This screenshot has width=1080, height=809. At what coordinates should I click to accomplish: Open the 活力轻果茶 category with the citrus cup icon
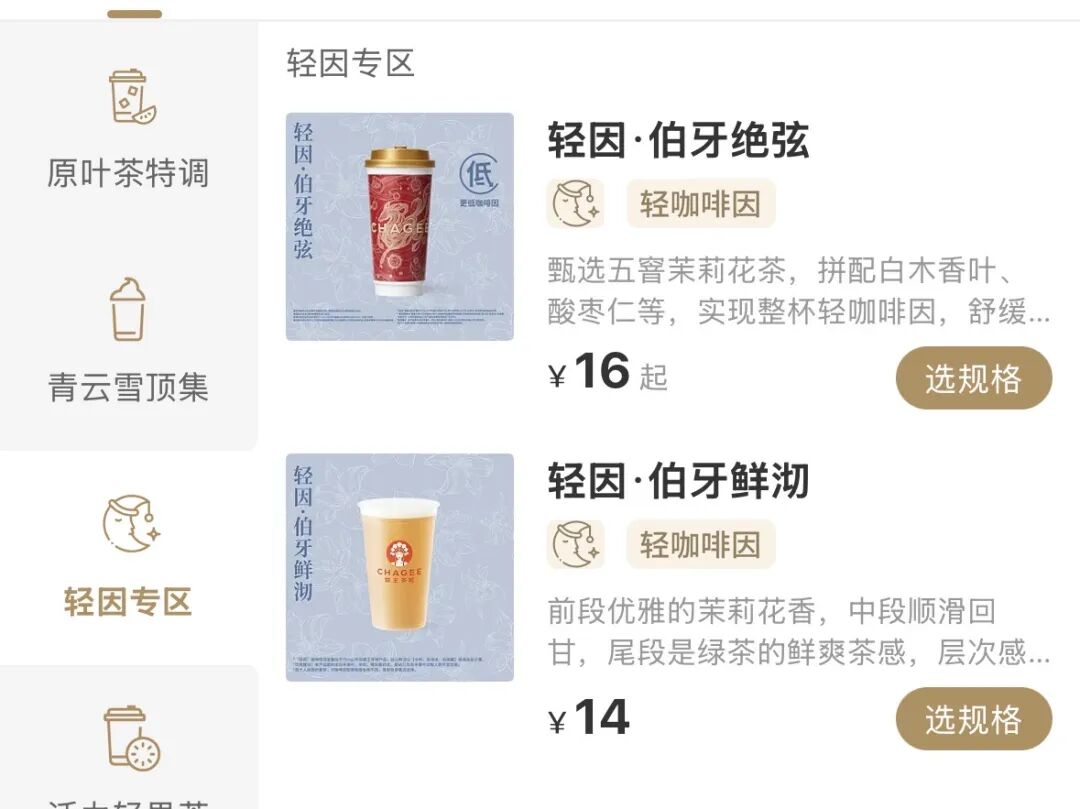(130, 745)
